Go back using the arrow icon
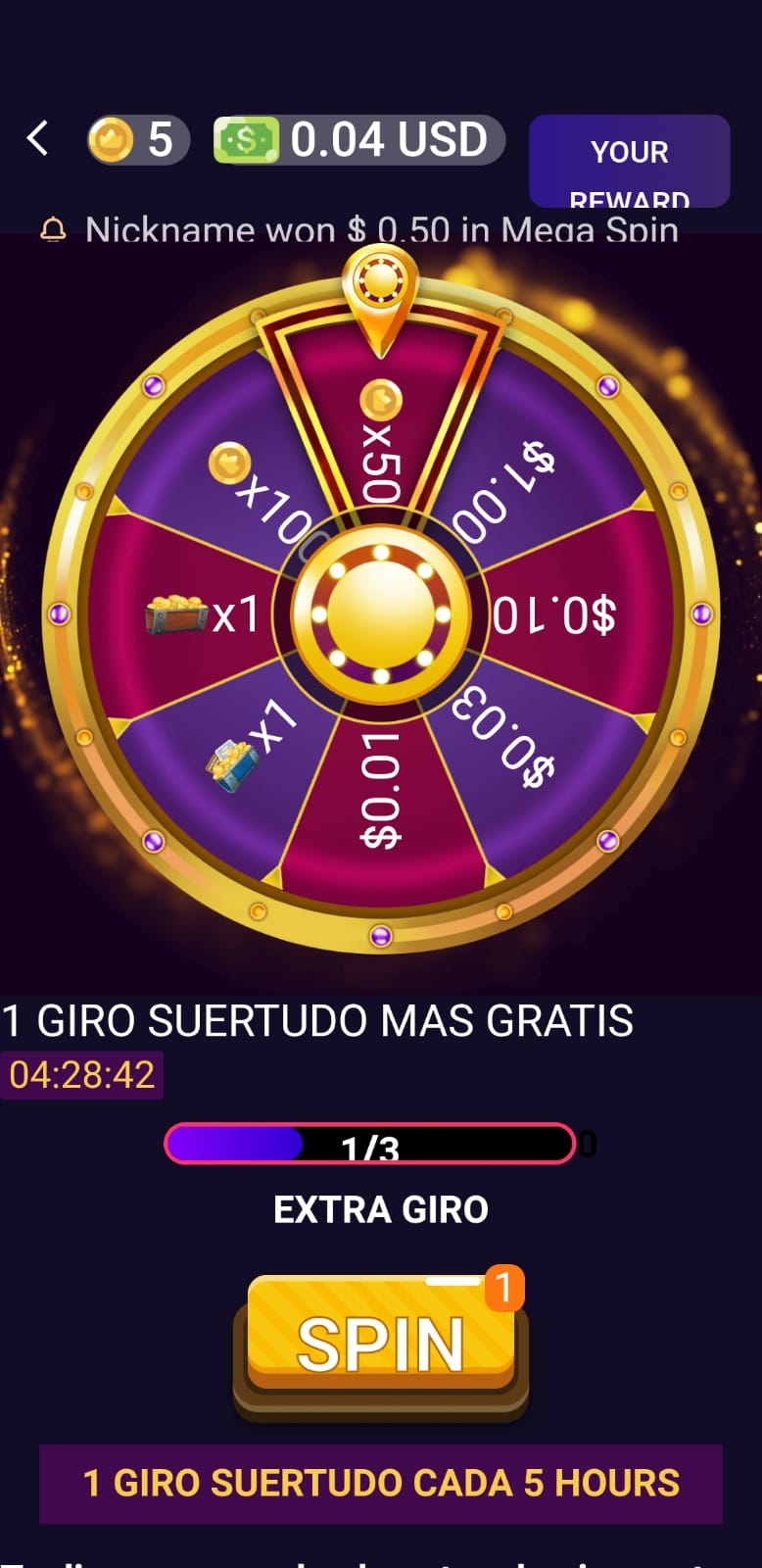The image size is (762, 1568). coord(37,139)
